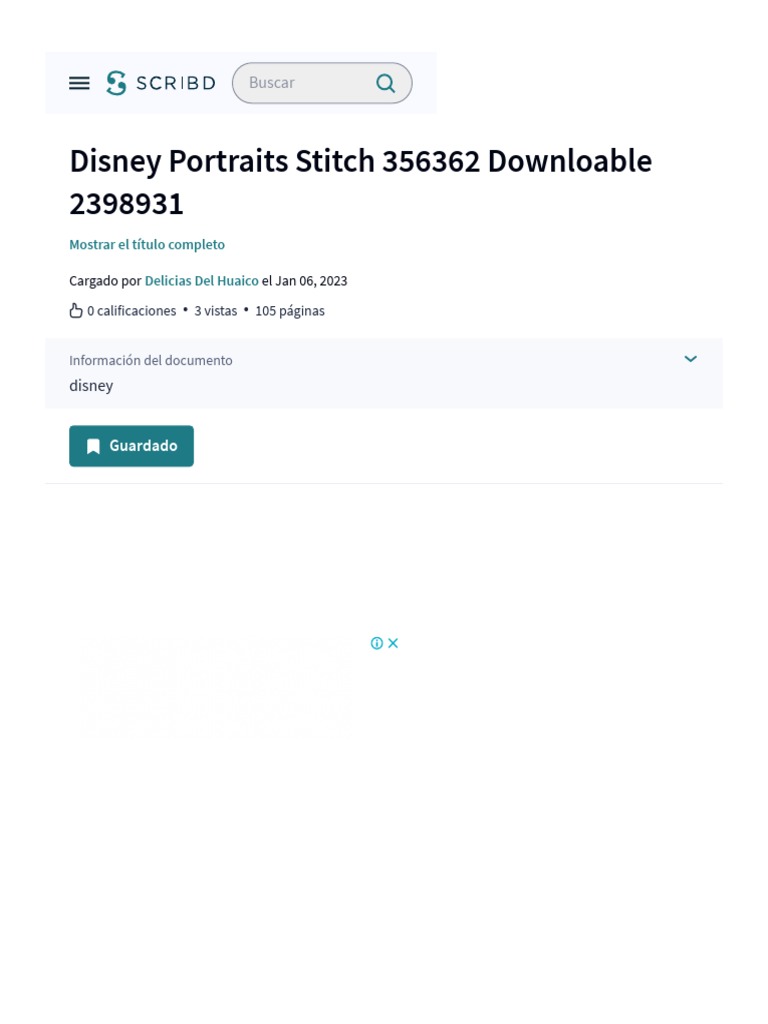Image resolution: width=768 pixels, height=1024 pixels.
Task: Tap the Guardado saved button
Action: point(131,446)
